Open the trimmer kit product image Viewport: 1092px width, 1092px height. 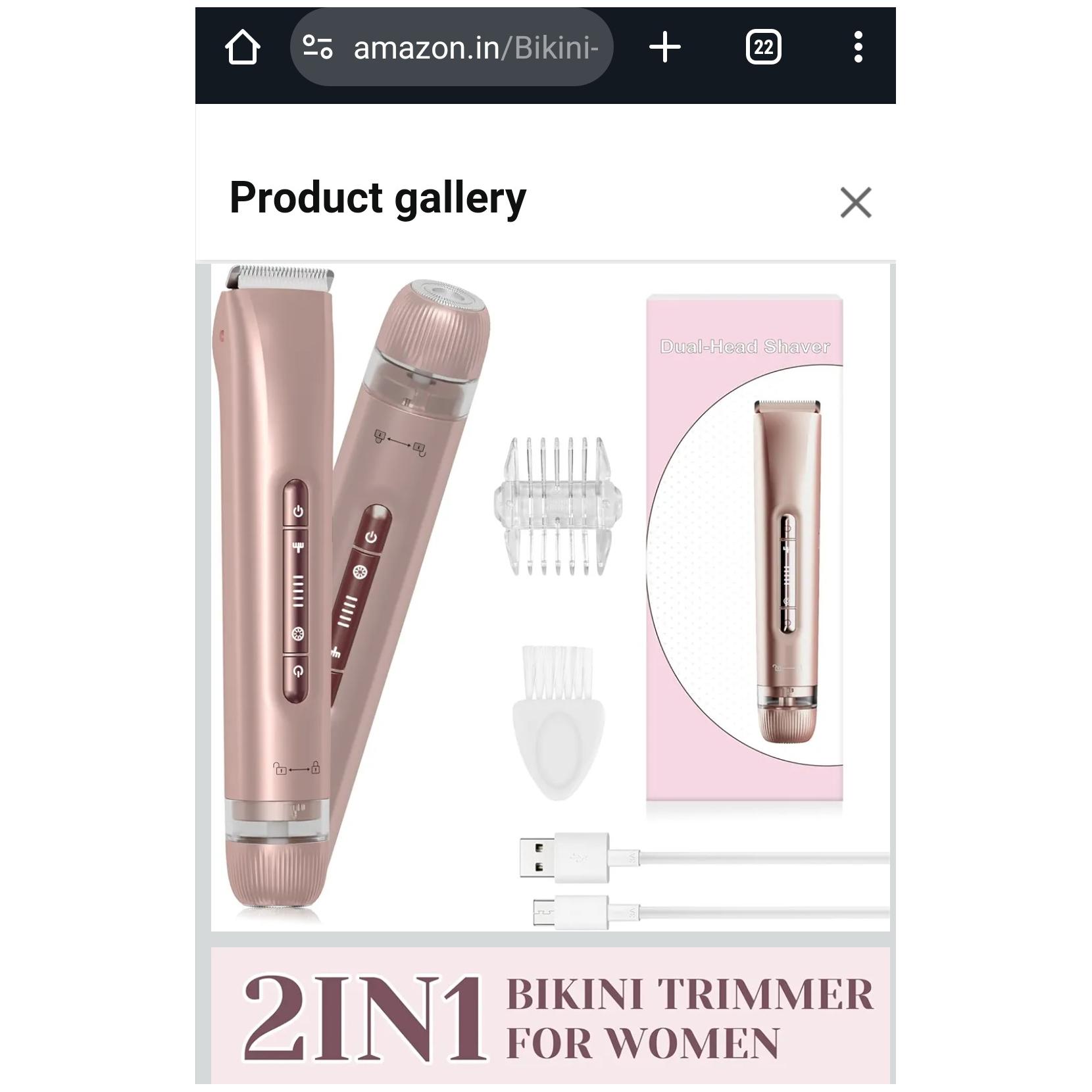(x=550, y=597)
